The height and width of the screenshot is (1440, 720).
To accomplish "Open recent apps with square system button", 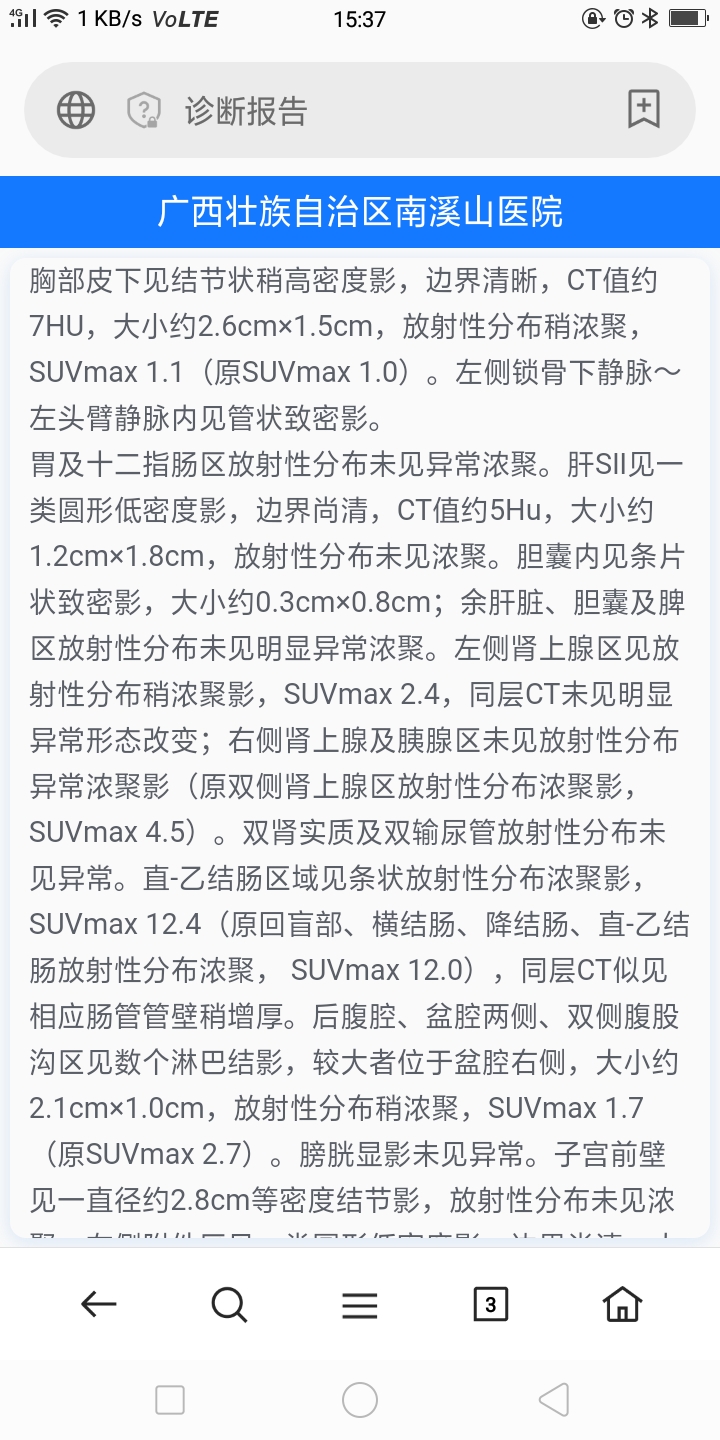I will 170,1400.
